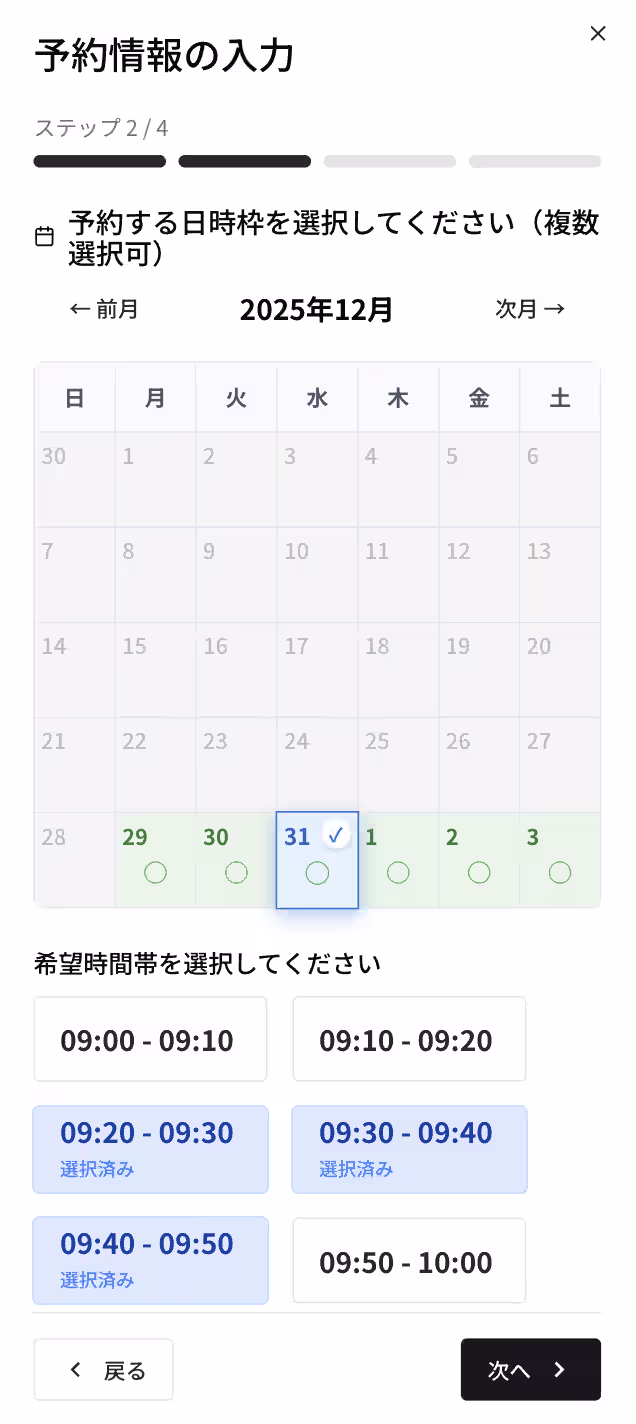Screen dimensions: 636x1424
Task: Choose the 09:50 - 10:00 time slot
Action: coord(409,1260)
